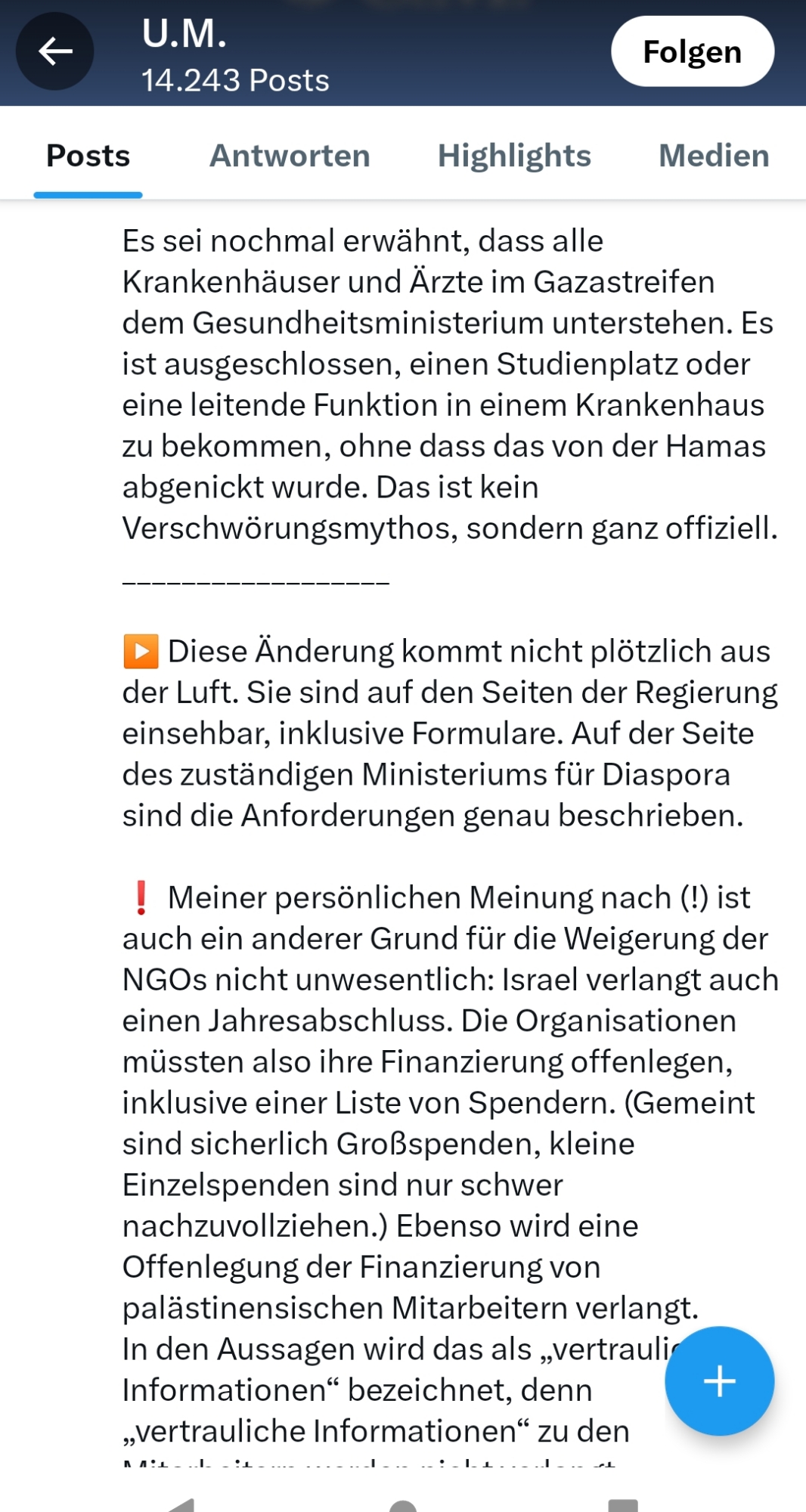The image size is (806, 1512).
Task: Select the Posts tab
Action: coord(88,156)
